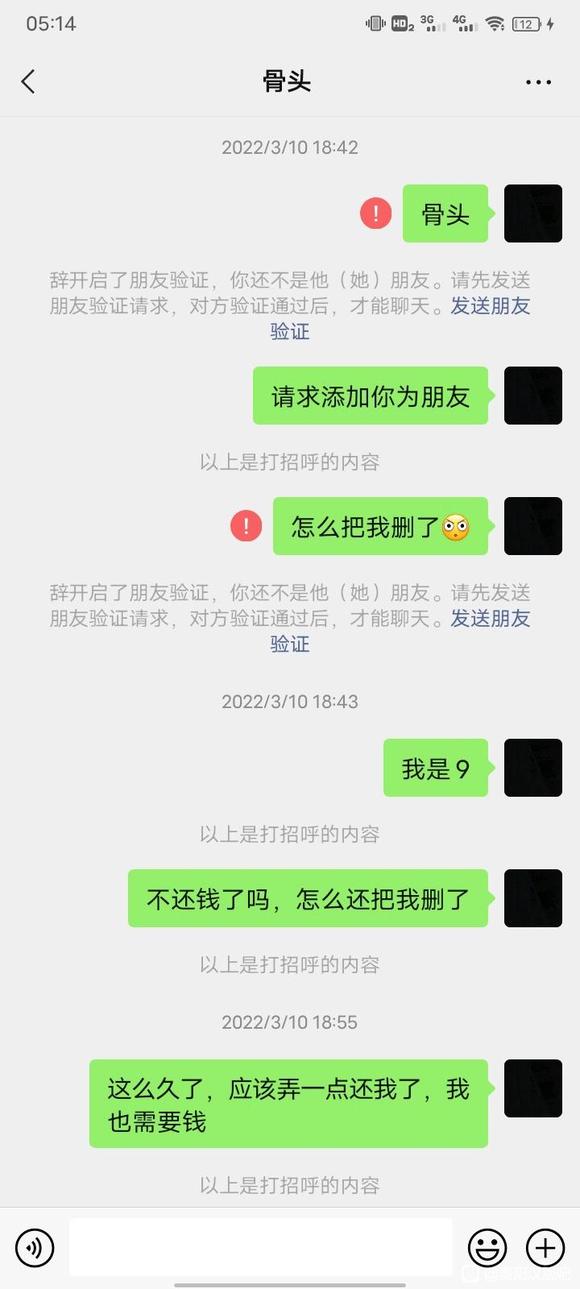Image resolution: width=580 pixels, height=1289 pixels.
Task: Open the plus attachment menu
Action: click(545, 1247)
